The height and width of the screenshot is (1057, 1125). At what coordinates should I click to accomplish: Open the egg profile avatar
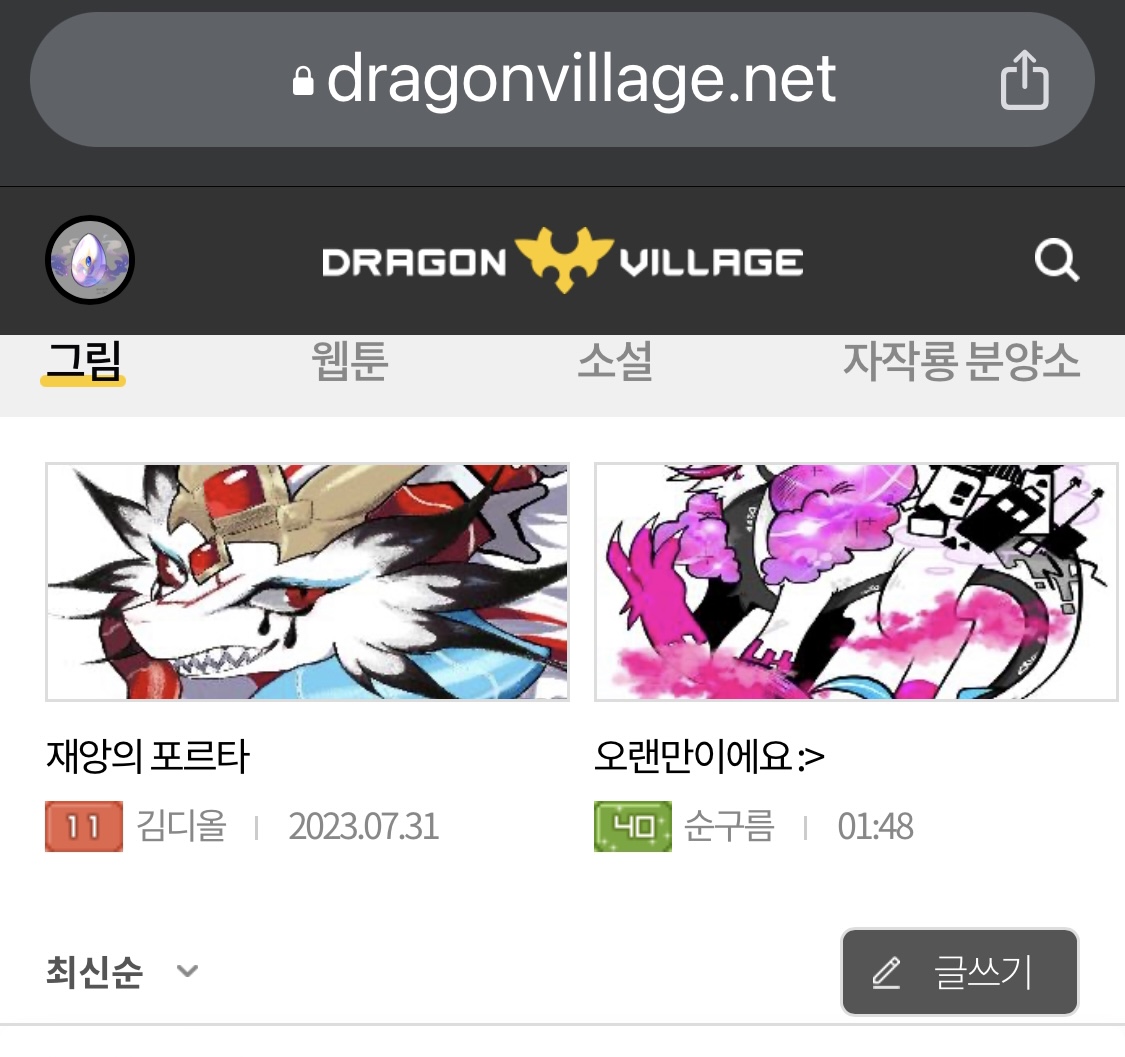(x=90, y=261)
